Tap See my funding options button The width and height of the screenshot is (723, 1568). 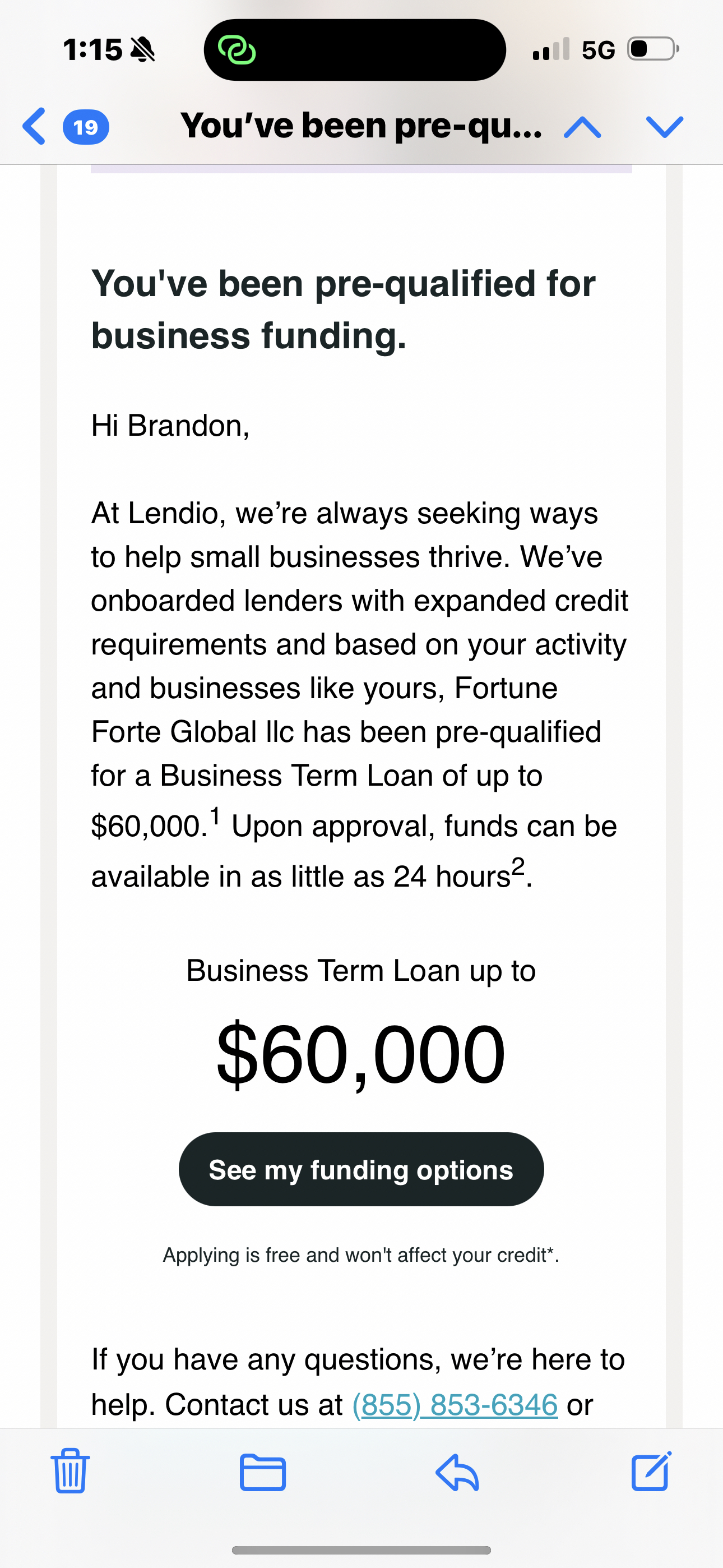coord(361,1169)
